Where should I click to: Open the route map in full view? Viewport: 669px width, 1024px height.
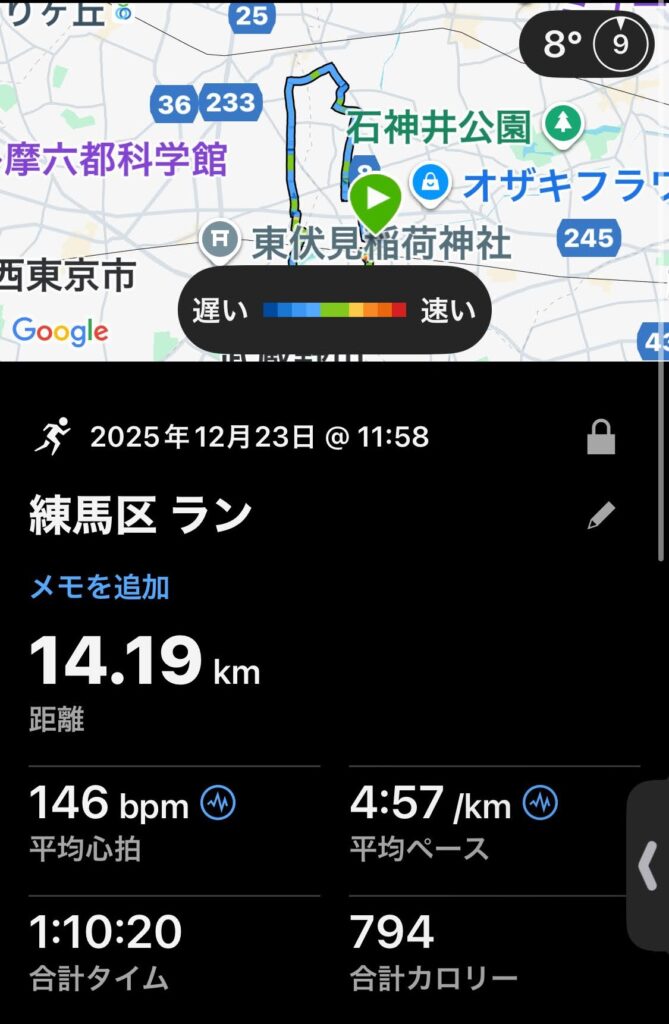334,150
